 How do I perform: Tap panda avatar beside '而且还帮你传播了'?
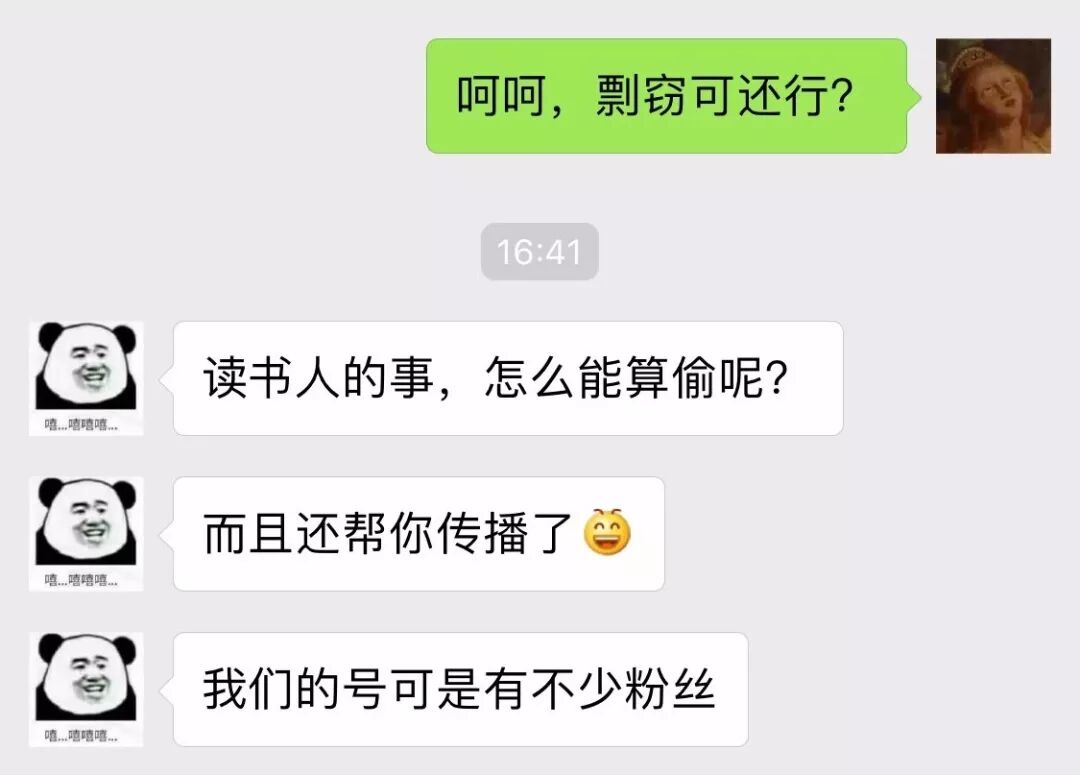tap(86, 534)
